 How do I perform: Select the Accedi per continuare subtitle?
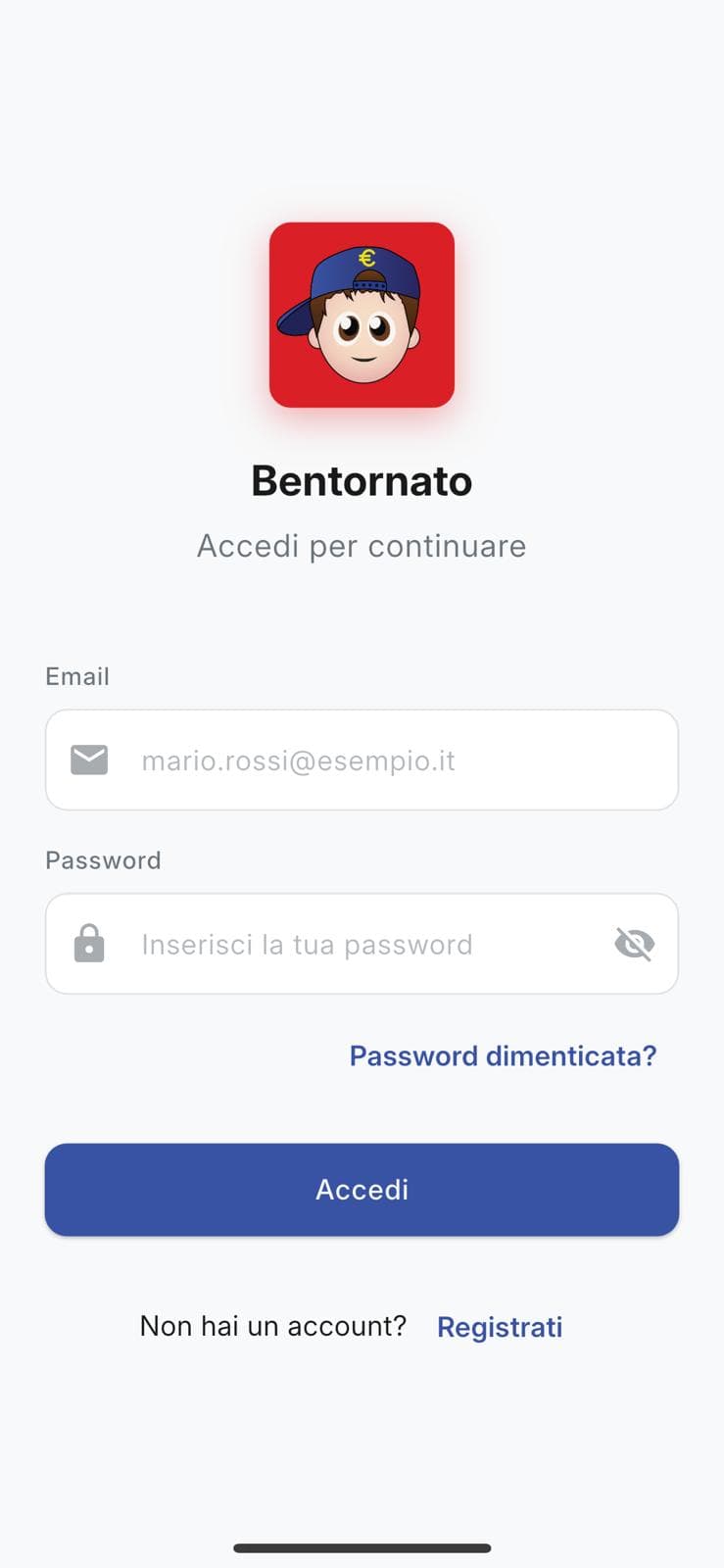[x=362, y=546]
